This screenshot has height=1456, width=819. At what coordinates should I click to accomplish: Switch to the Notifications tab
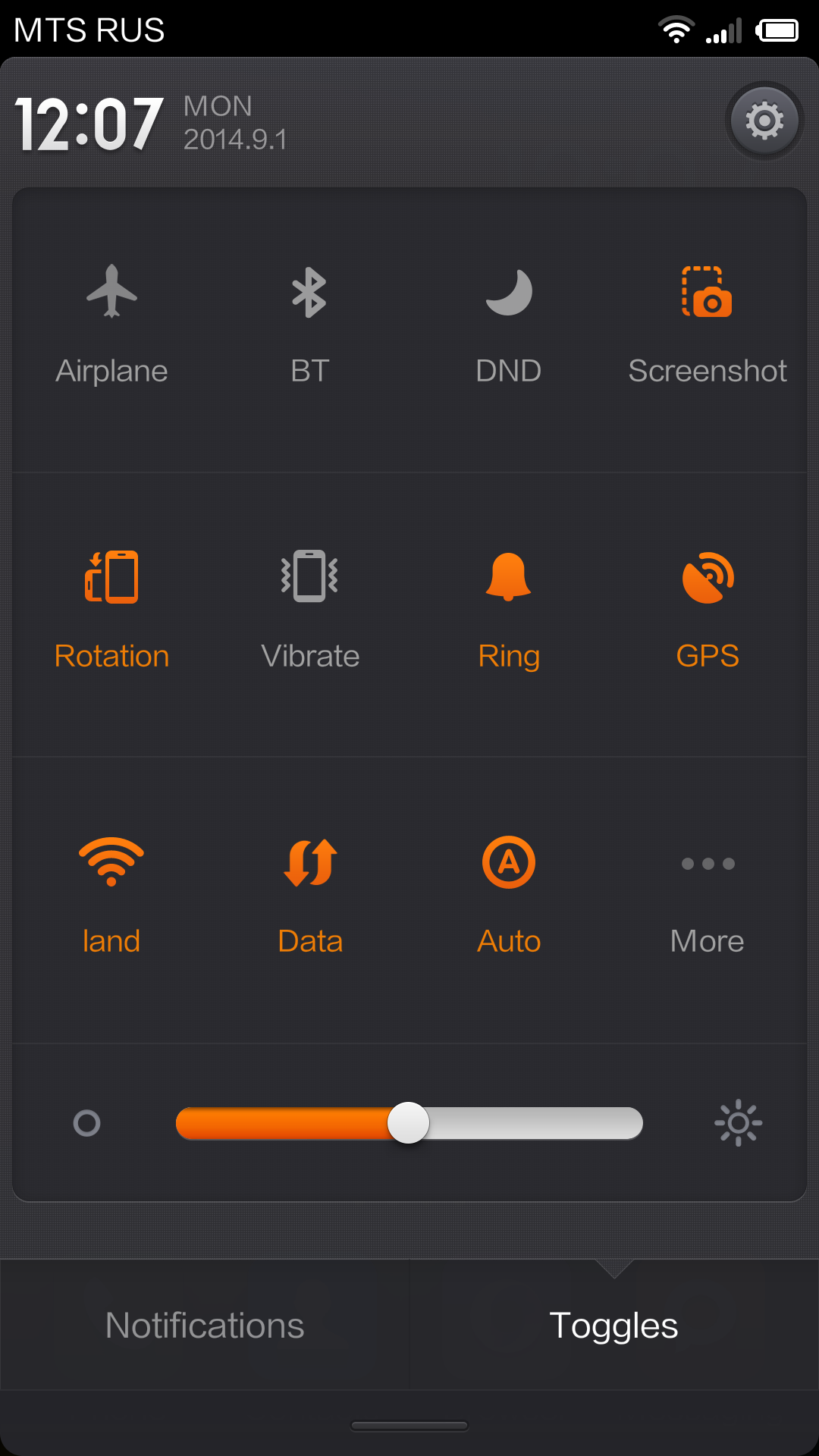coord(205,1326)
